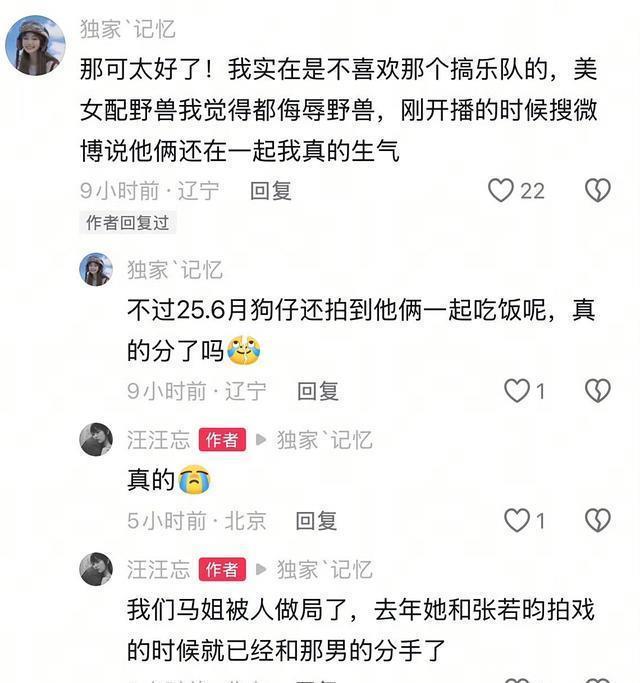Open 汪汪忘's profile name on the 我们马姐 reply
This screenshot has height=683, width=640.
point(158,569)
